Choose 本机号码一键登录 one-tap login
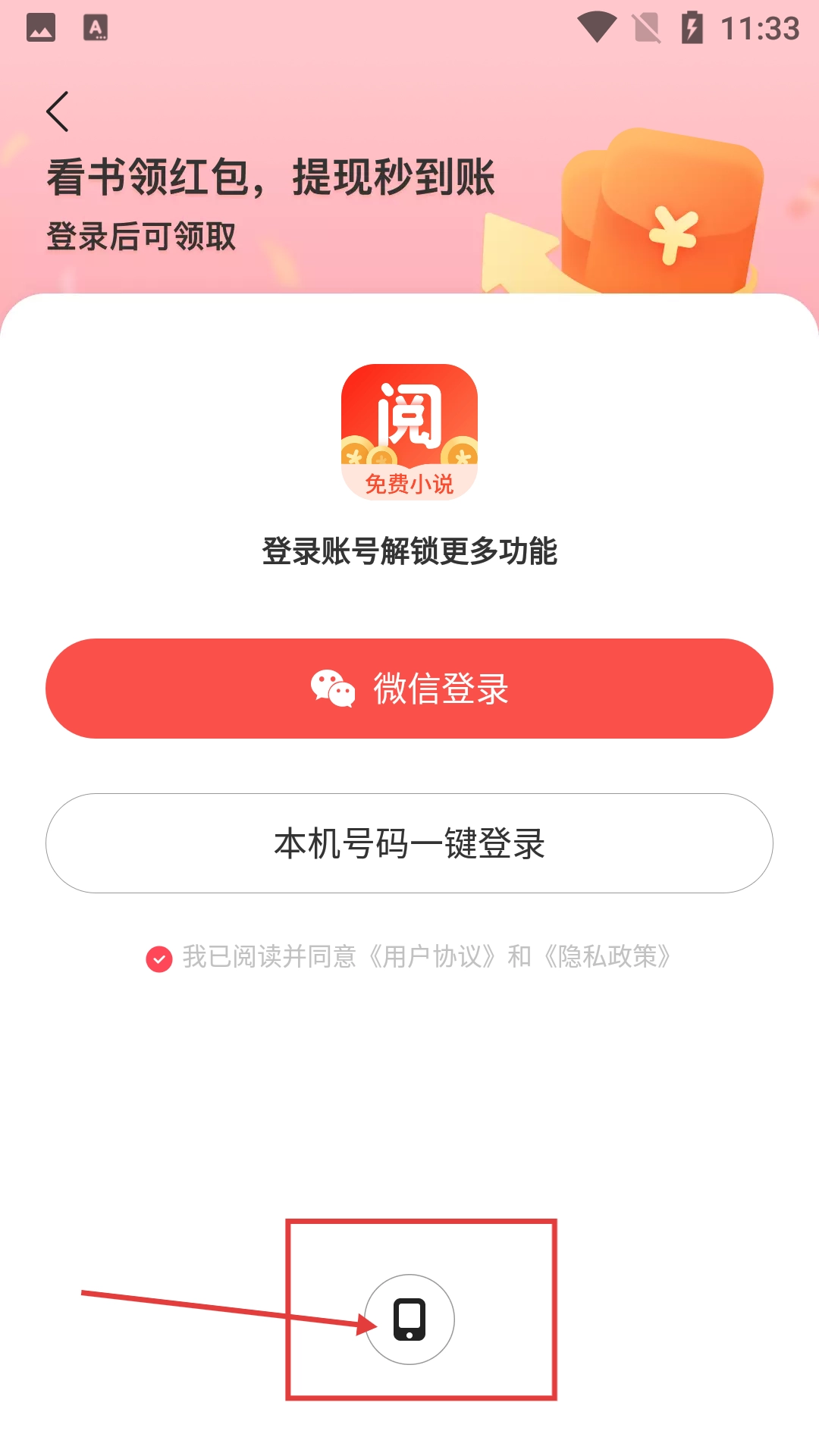Image resolution: width=819 pixels, height=1456 pixels. (409, 843)
